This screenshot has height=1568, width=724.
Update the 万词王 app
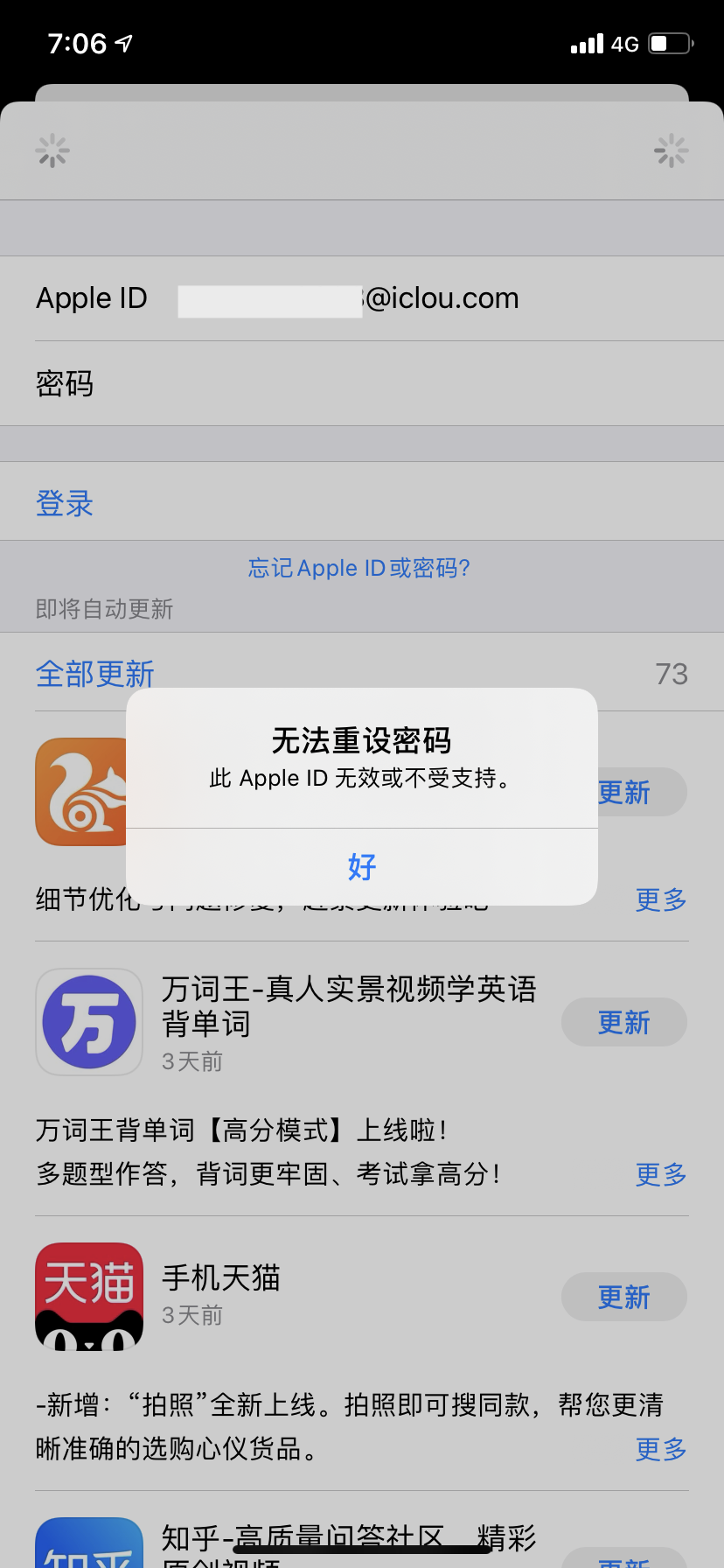click(623, 1022)
